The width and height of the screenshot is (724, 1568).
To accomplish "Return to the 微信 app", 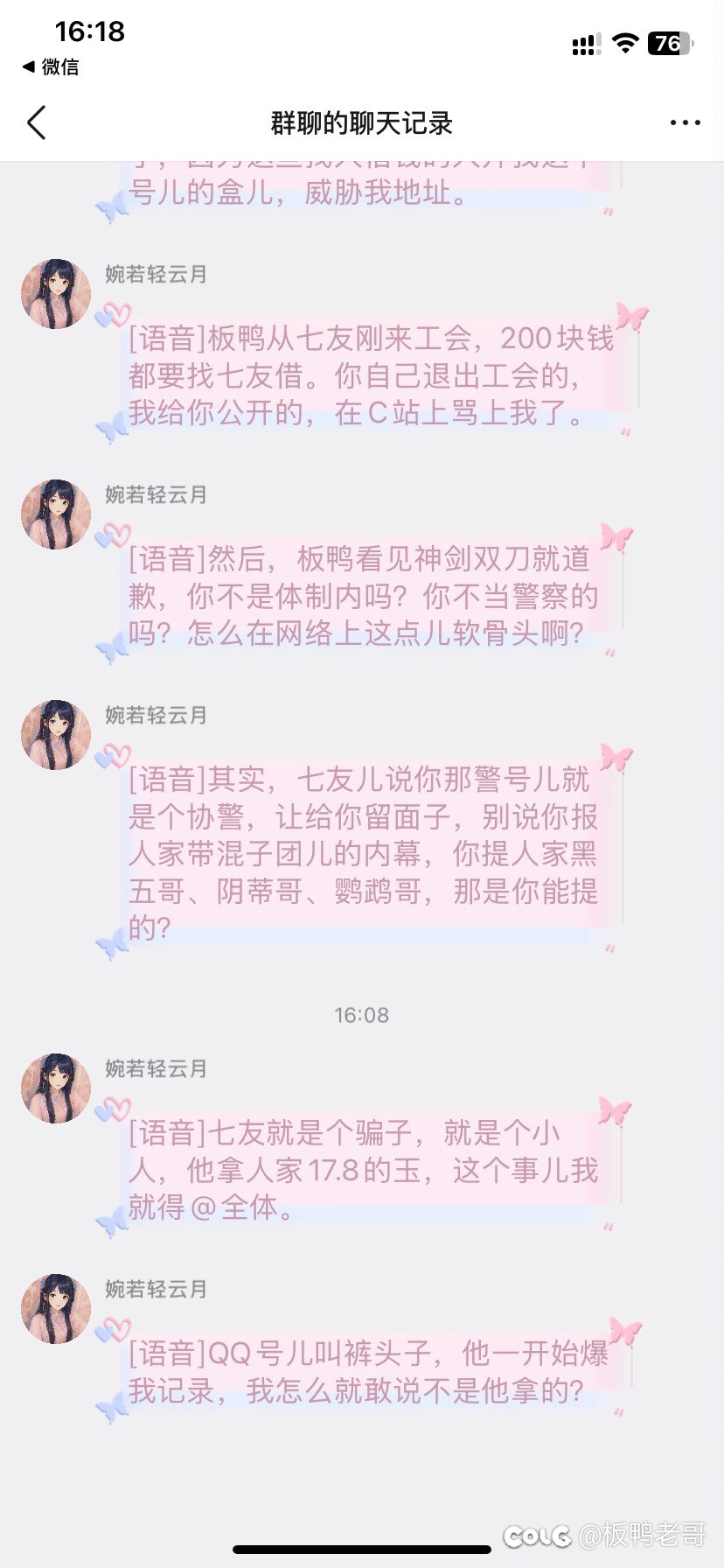I will point(51,66).
